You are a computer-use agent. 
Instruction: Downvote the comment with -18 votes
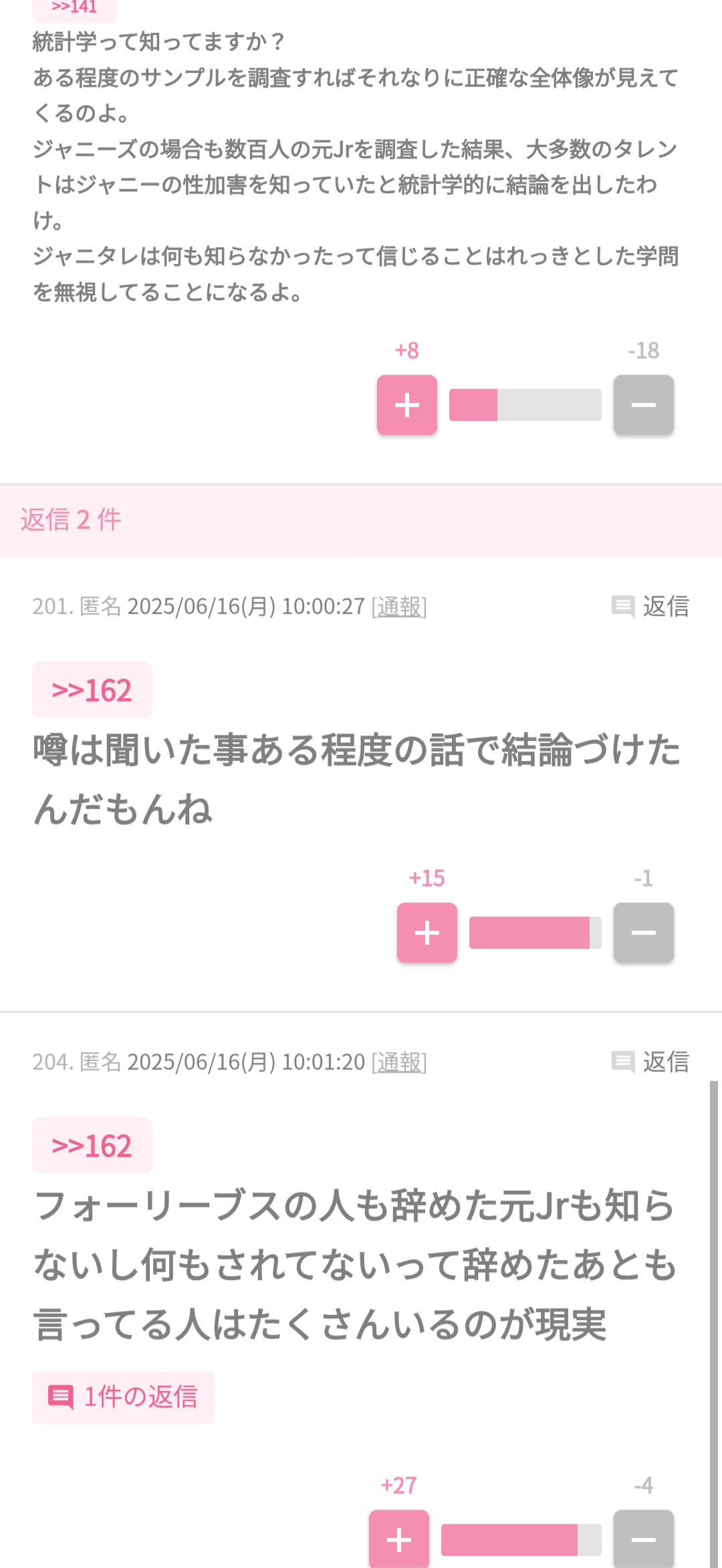(x=644, y=405)
